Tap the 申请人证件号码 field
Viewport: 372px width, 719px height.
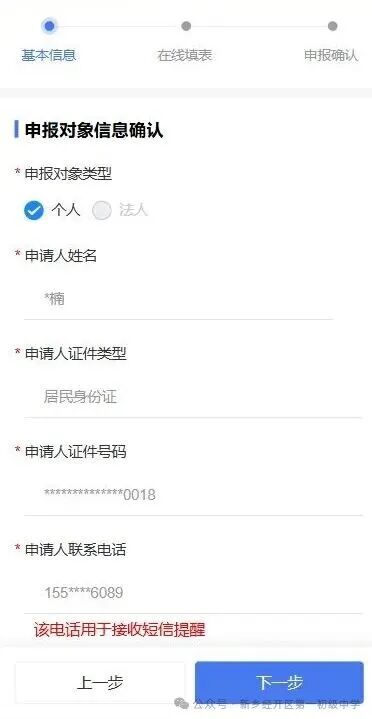(193, 495)
